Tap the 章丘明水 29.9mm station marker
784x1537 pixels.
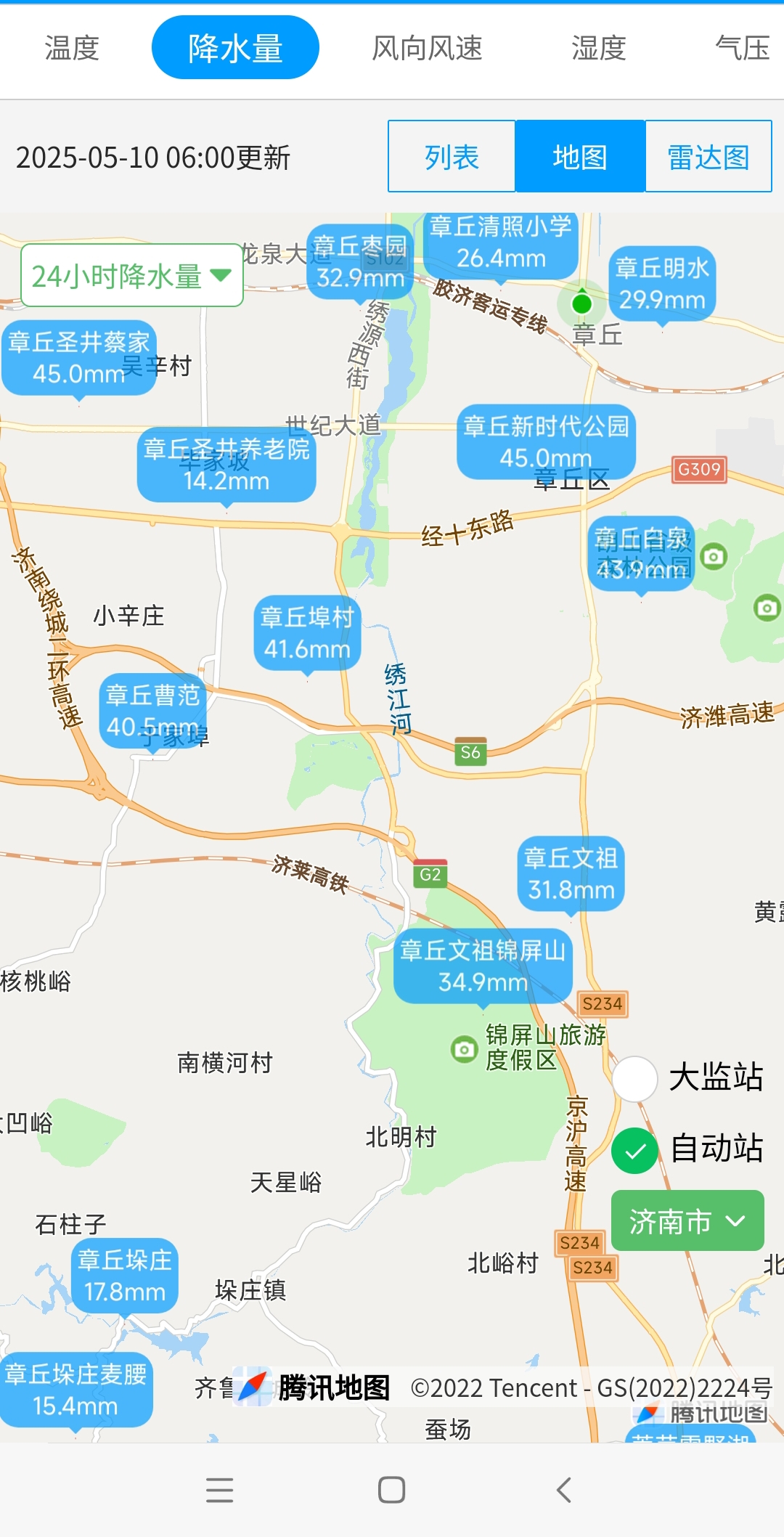click(x=662, y=284)
